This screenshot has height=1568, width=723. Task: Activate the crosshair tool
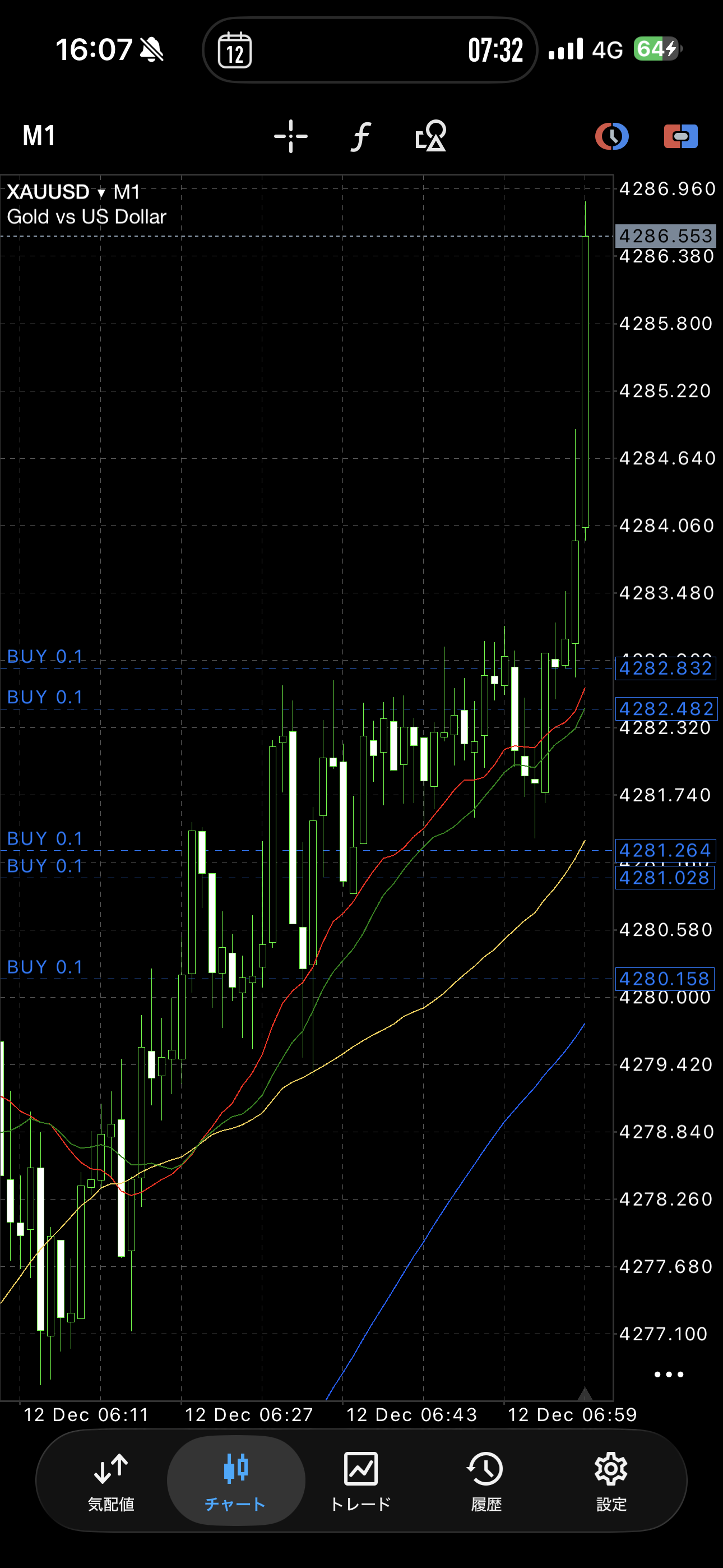point(290,136)
